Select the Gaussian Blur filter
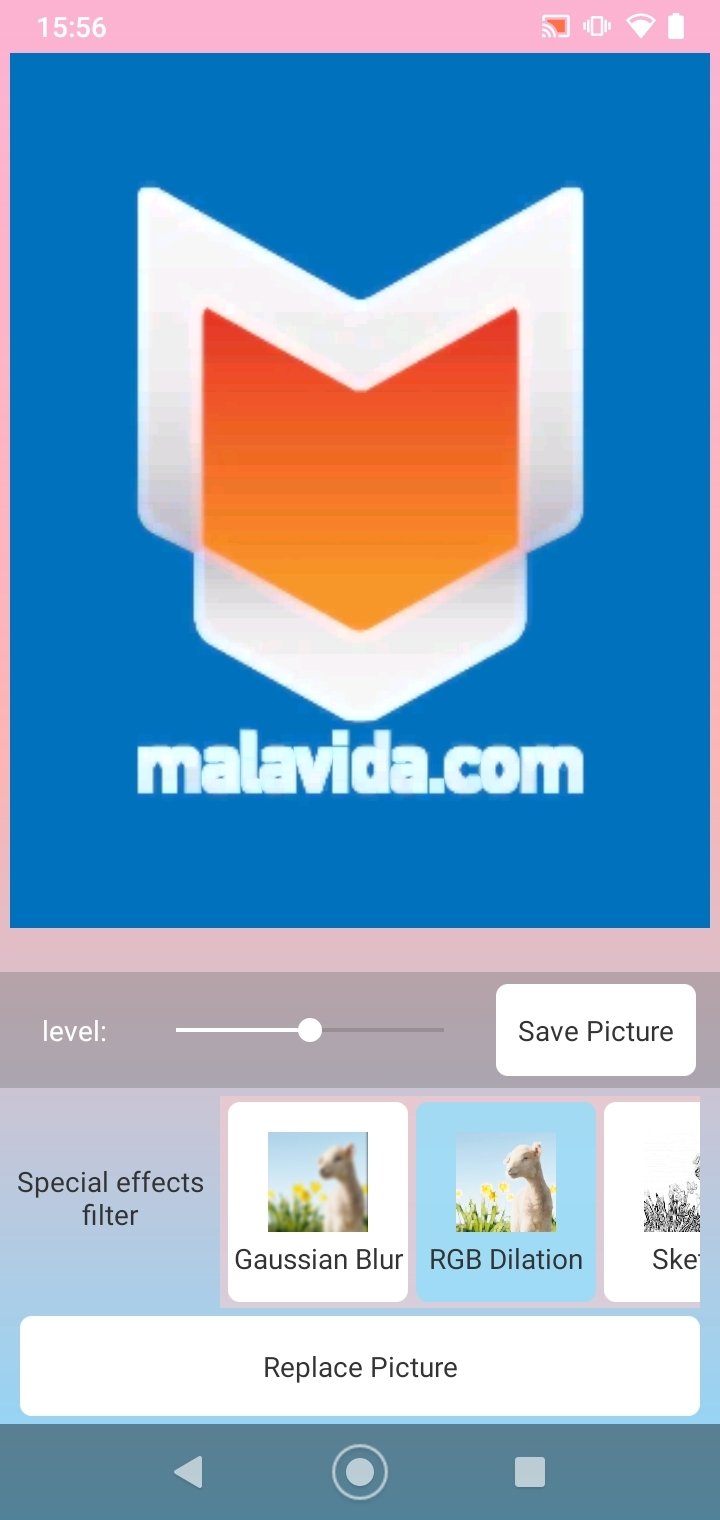720x1520 pixels. coord(318,1202)
